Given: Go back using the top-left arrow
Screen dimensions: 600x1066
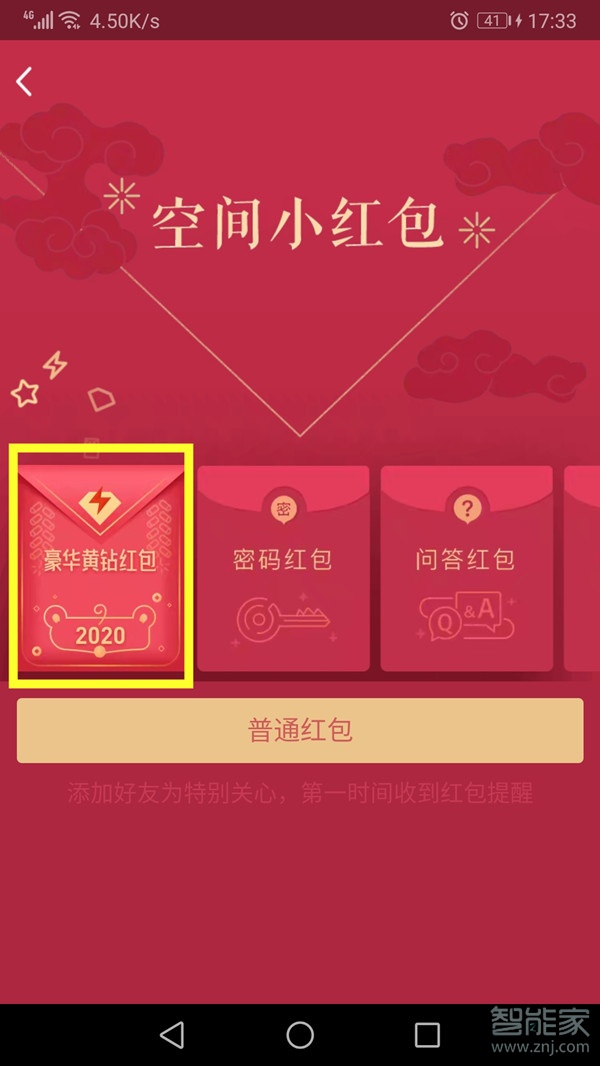Looking at the screenshot, I should 25,82.
